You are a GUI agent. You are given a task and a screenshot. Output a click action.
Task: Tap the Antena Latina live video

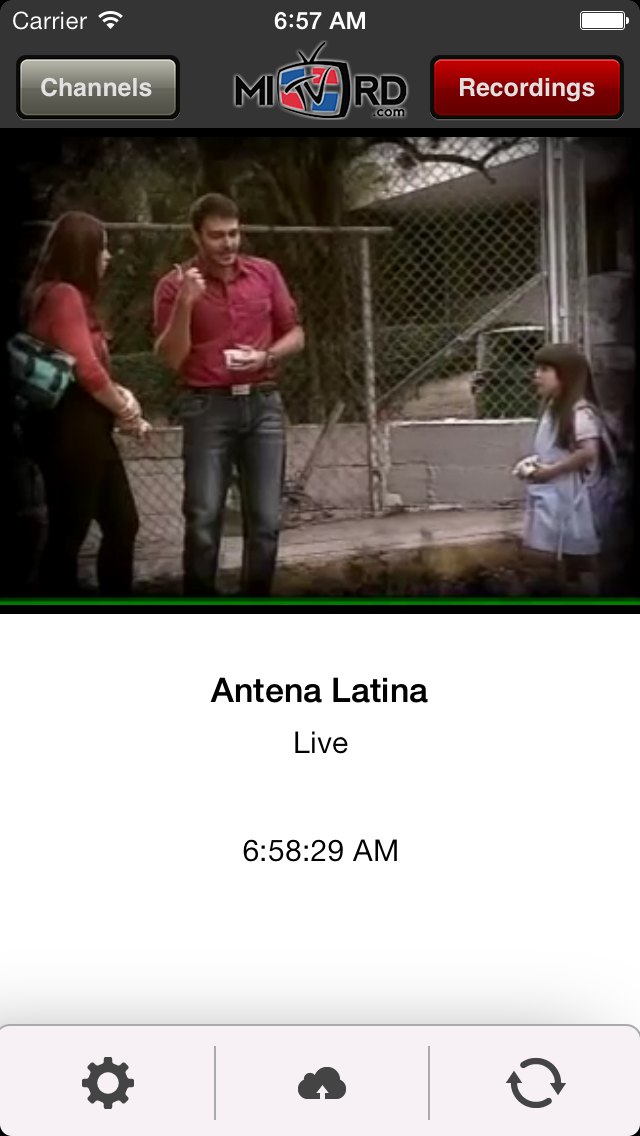tap(320, 368)
